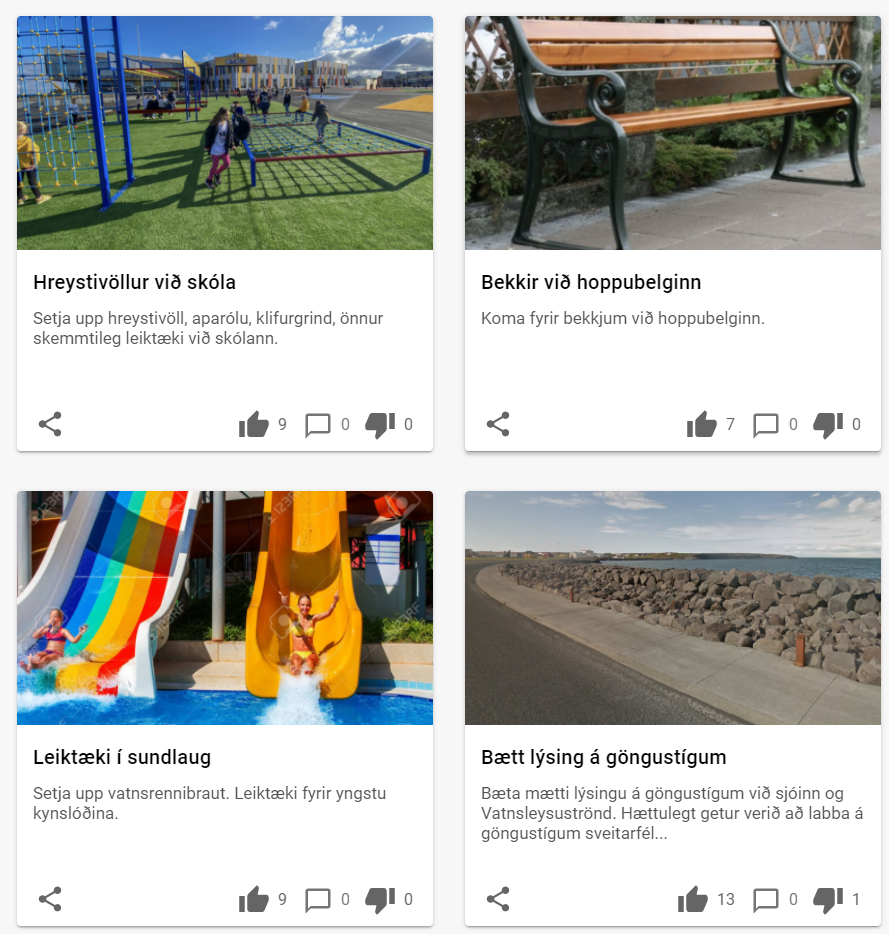Upvote the Hreystivöllur við skóla idea

[x=254, y=425]
